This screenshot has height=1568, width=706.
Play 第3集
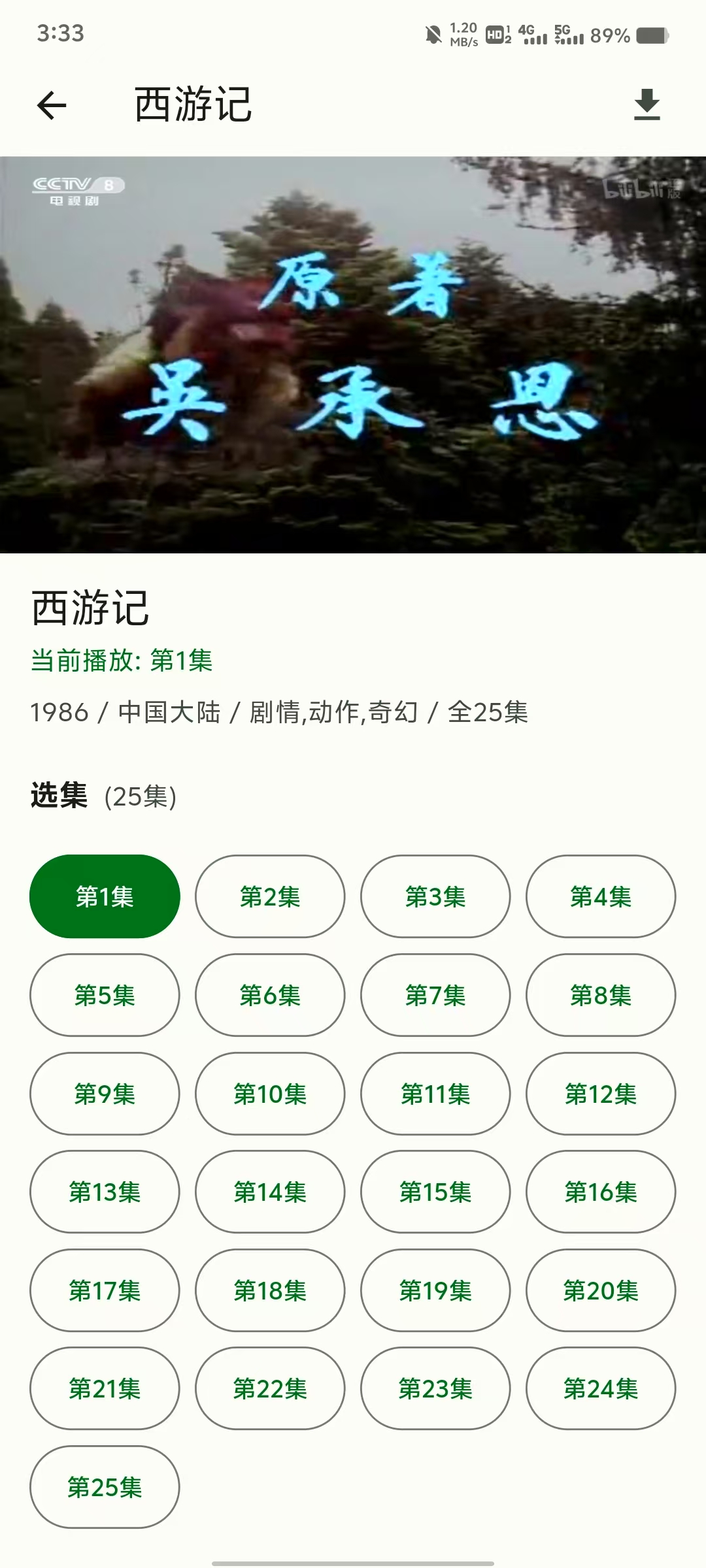[x=435, y=897]
